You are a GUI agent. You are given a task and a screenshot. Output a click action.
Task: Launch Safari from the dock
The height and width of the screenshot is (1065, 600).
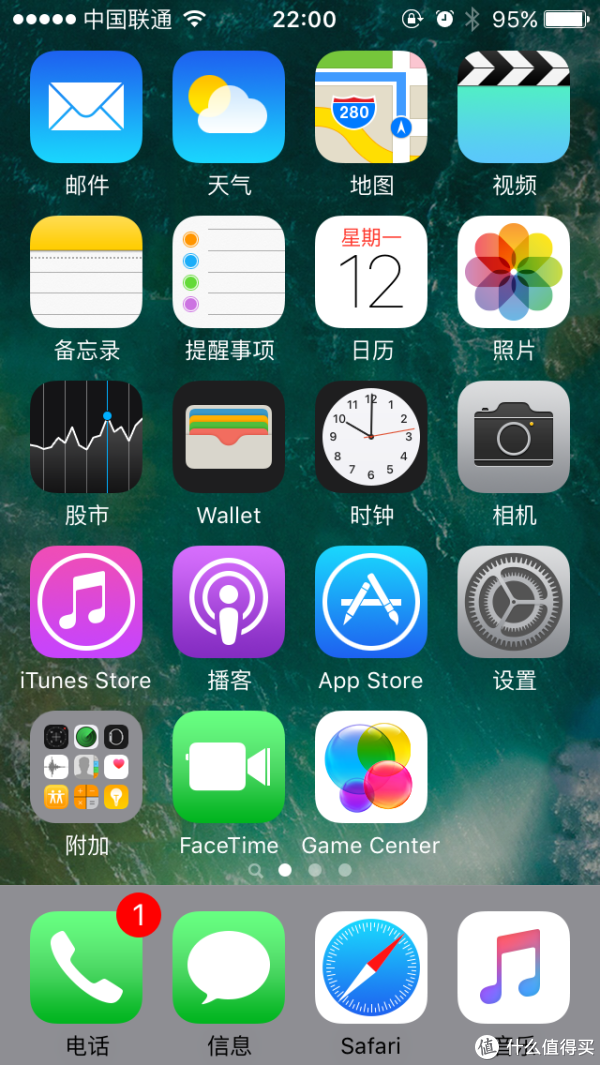coord(371,967)
